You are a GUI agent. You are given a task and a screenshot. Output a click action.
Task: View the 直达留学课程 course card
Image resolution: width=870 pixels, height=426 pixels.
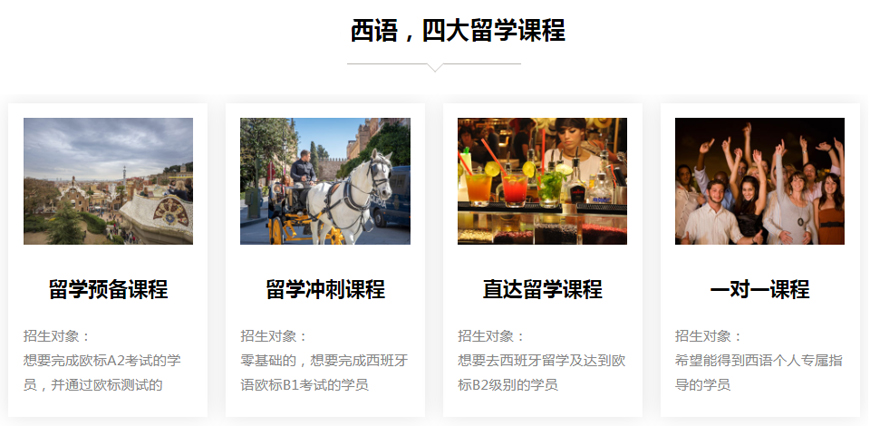tap(542, 290)
